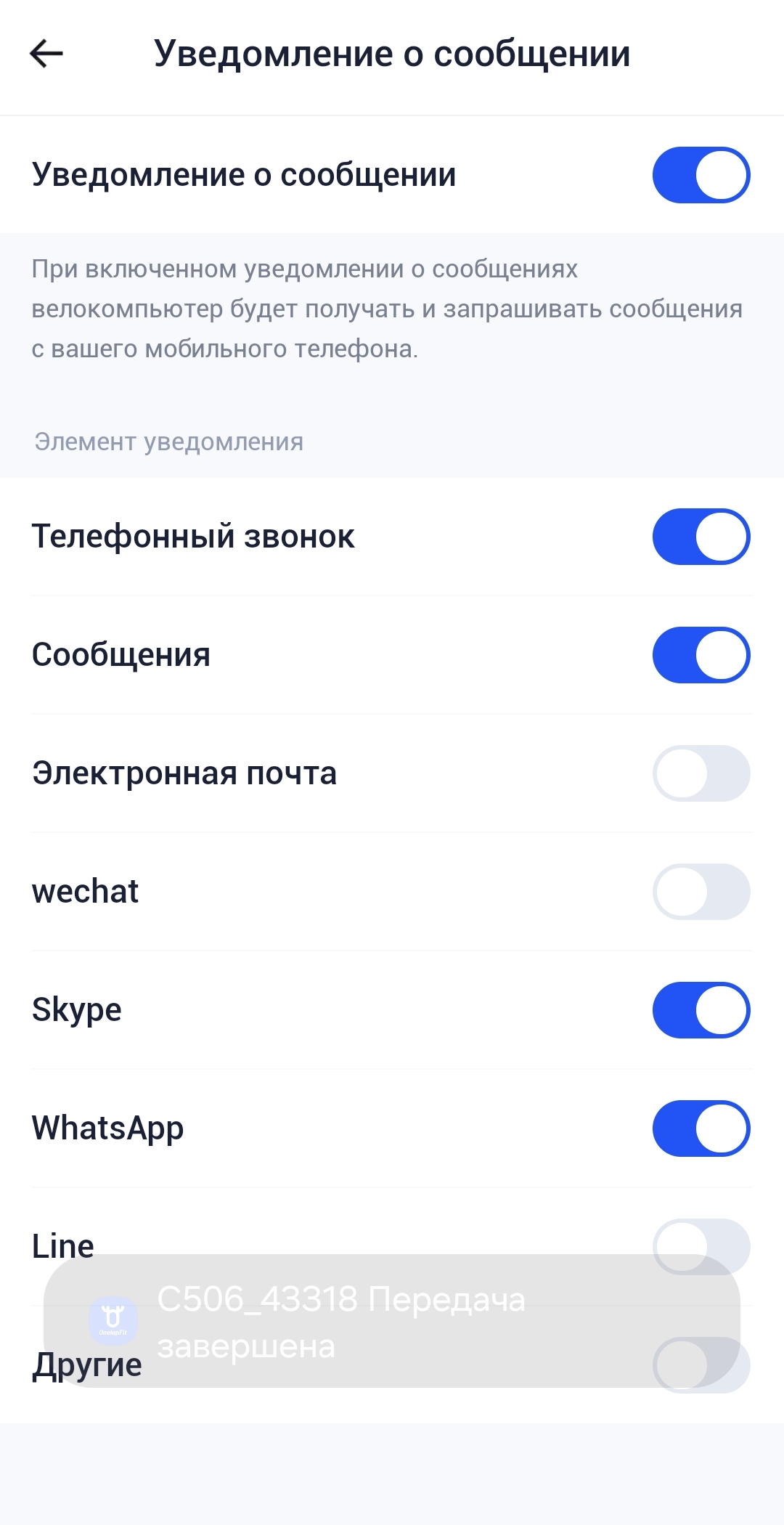Screen dimensions: 784x1525
Task: Switch off the Сообщения toggle
Action: coord(701,655)
